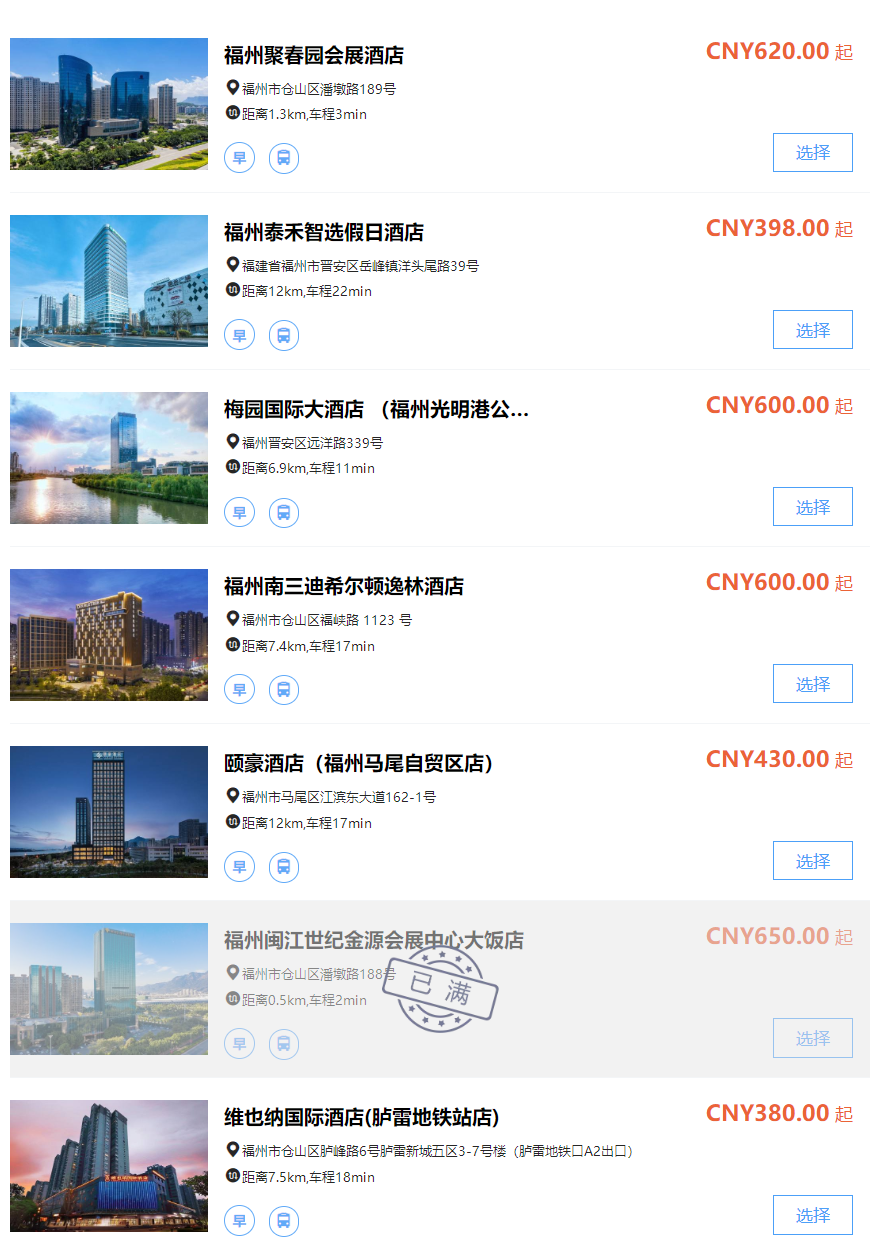881x1246 pixels.
Task: Tap 选择 for 梅园国际大酒店
Action: (812, 507)
